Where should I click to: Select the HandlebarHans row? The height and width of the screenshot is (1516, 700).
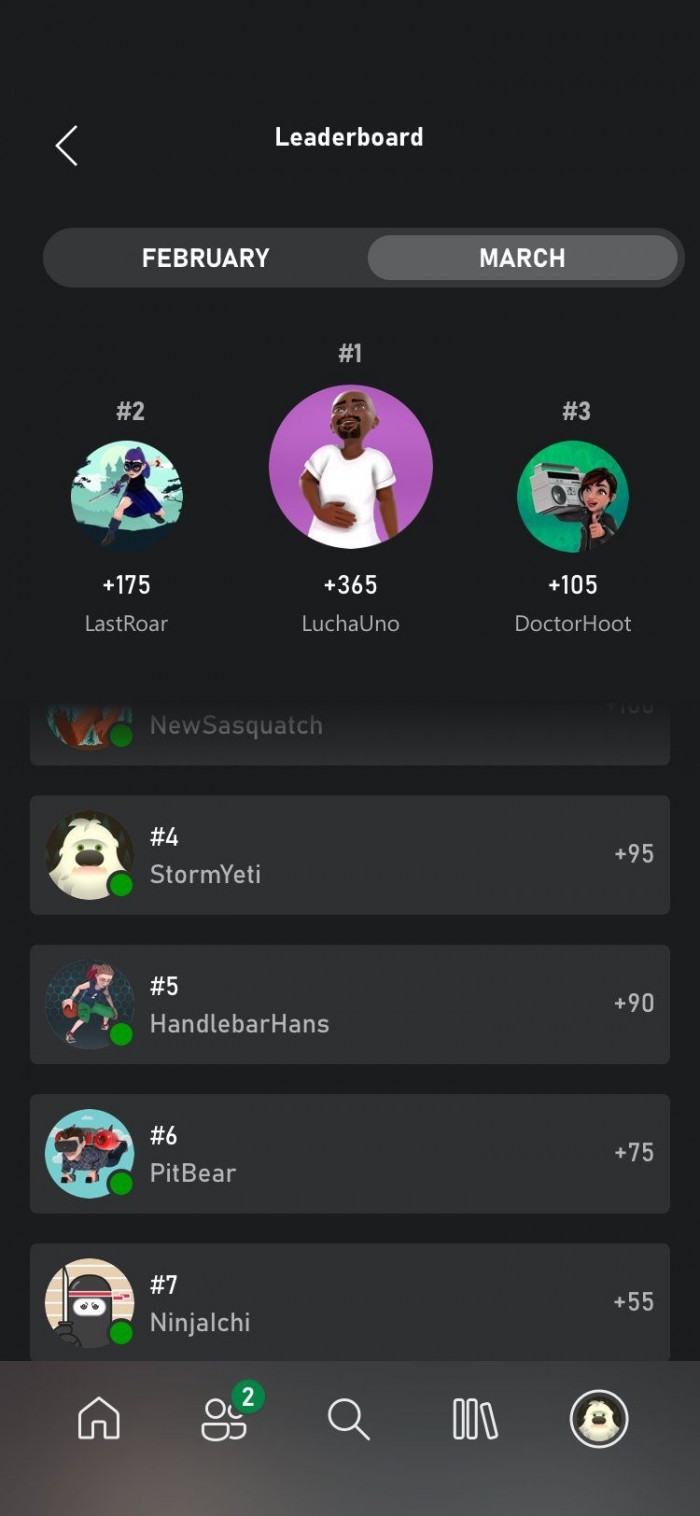pos(350,1004)
